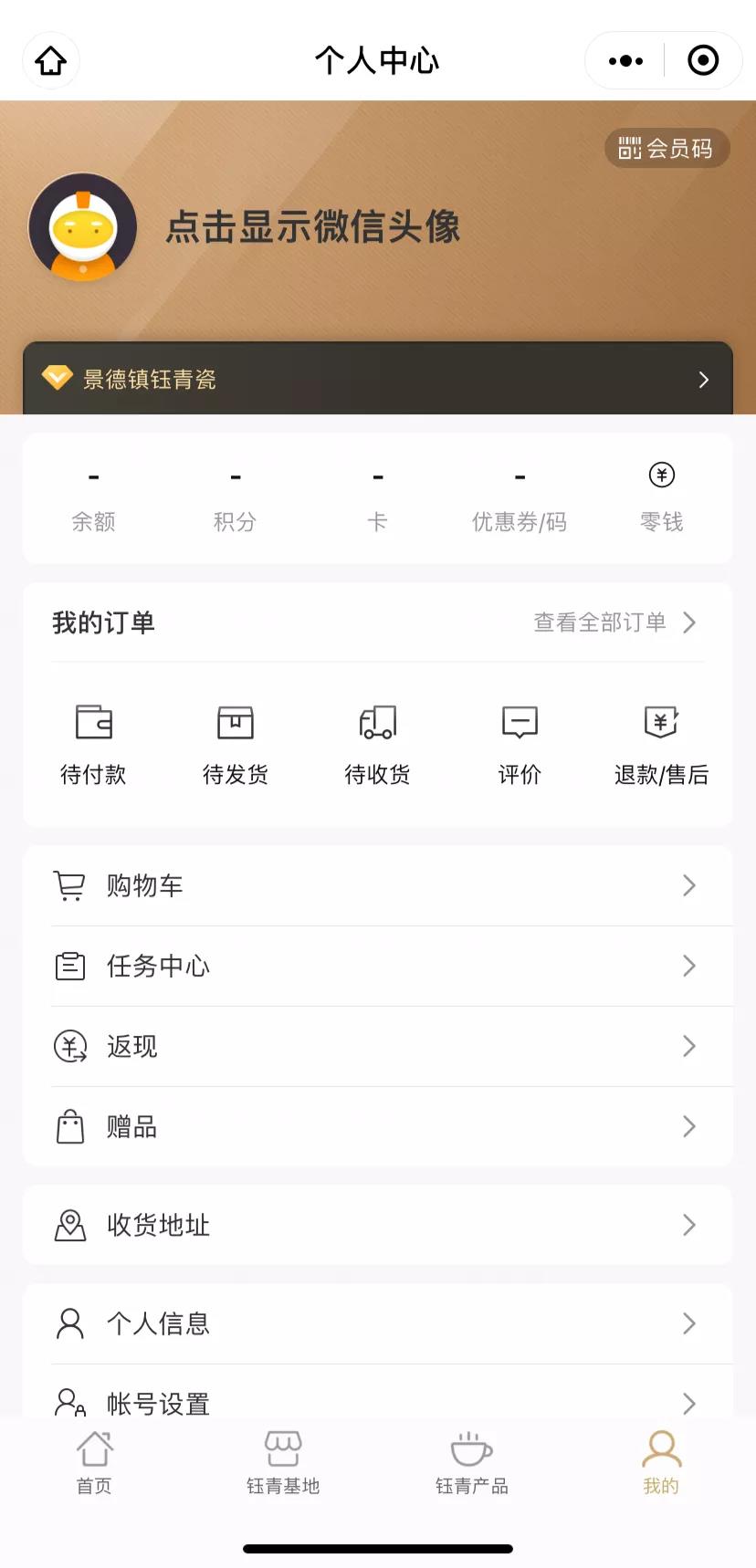View all orders via 查看全部订单
The width and height of the screenshot is (756, 1568).
[x=614, y=622]
